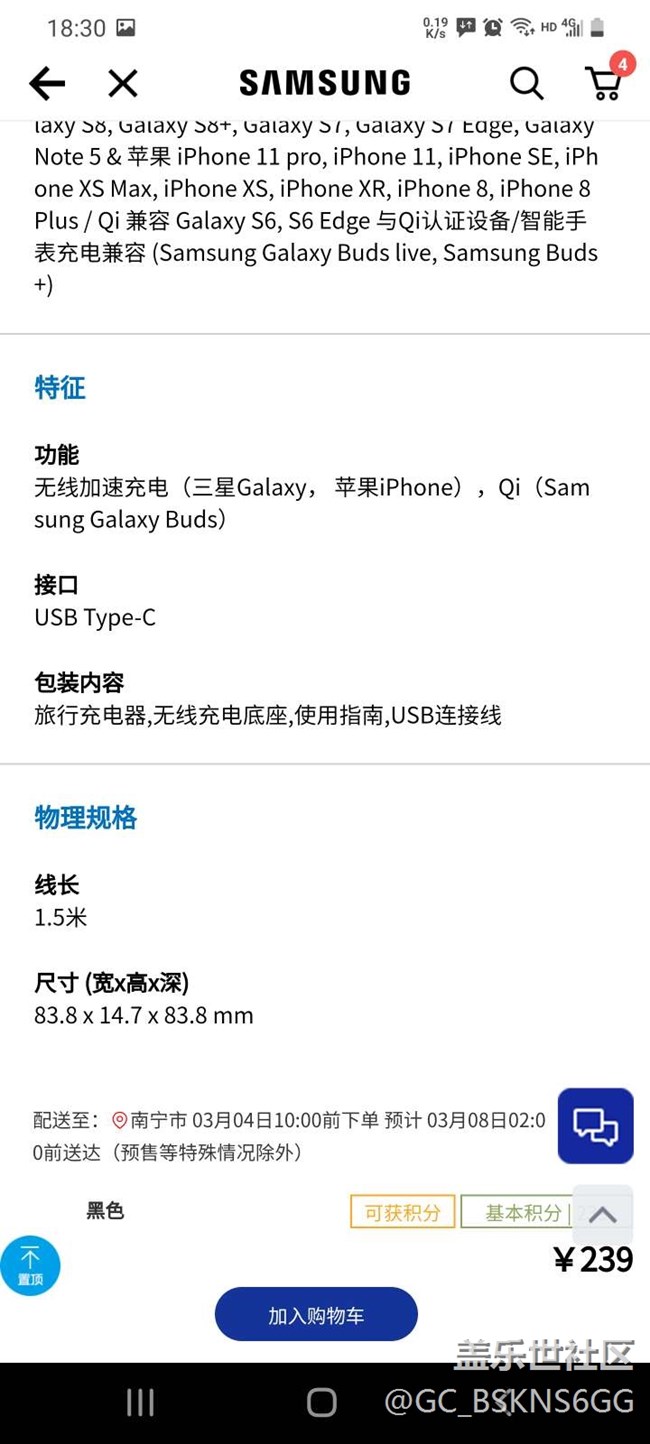Image resolution: width=650 pixels, height=1444 pixels.
Task: Close the Samsung product page
Action: point(122,83)
